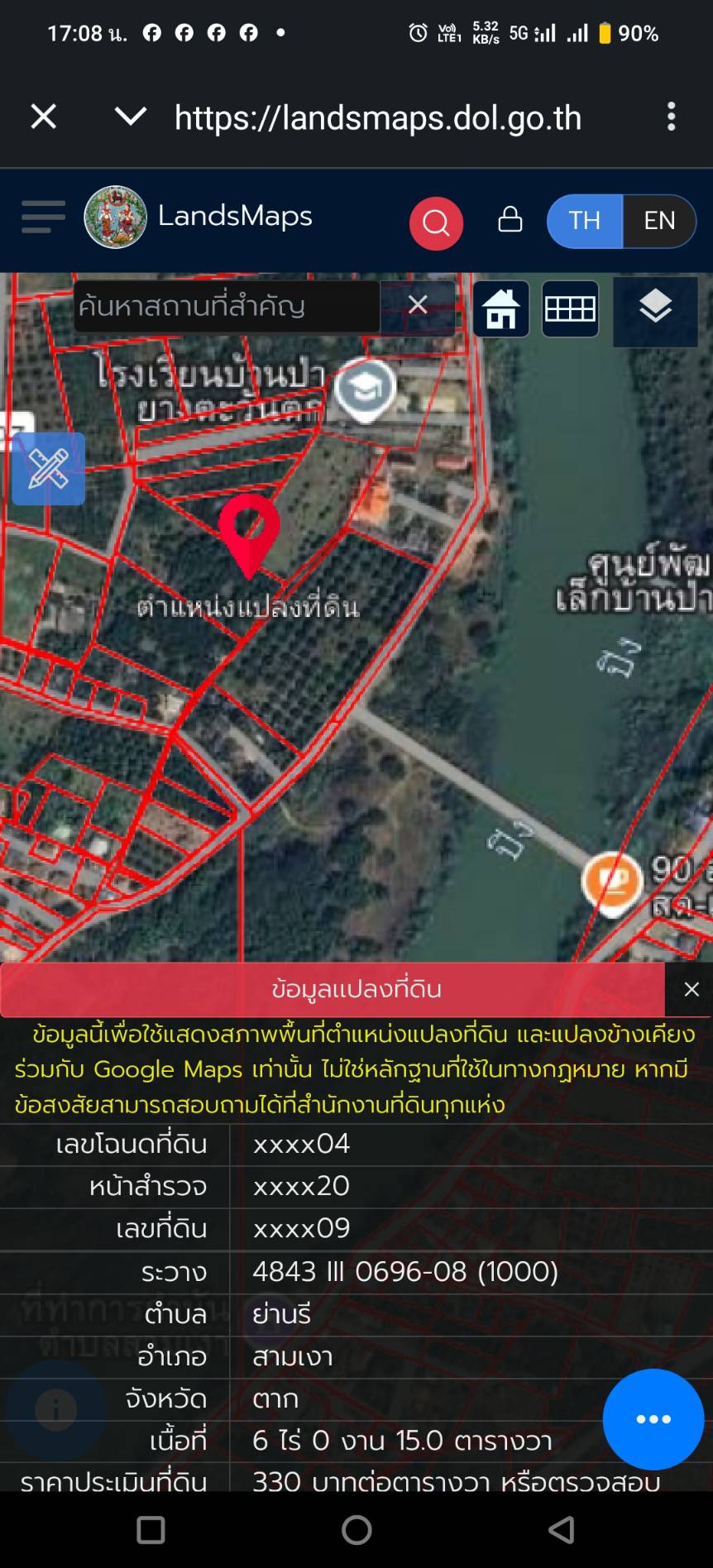Click the red search magnifier icon
The image size is (713, 1568).
[x=437, y=222]
